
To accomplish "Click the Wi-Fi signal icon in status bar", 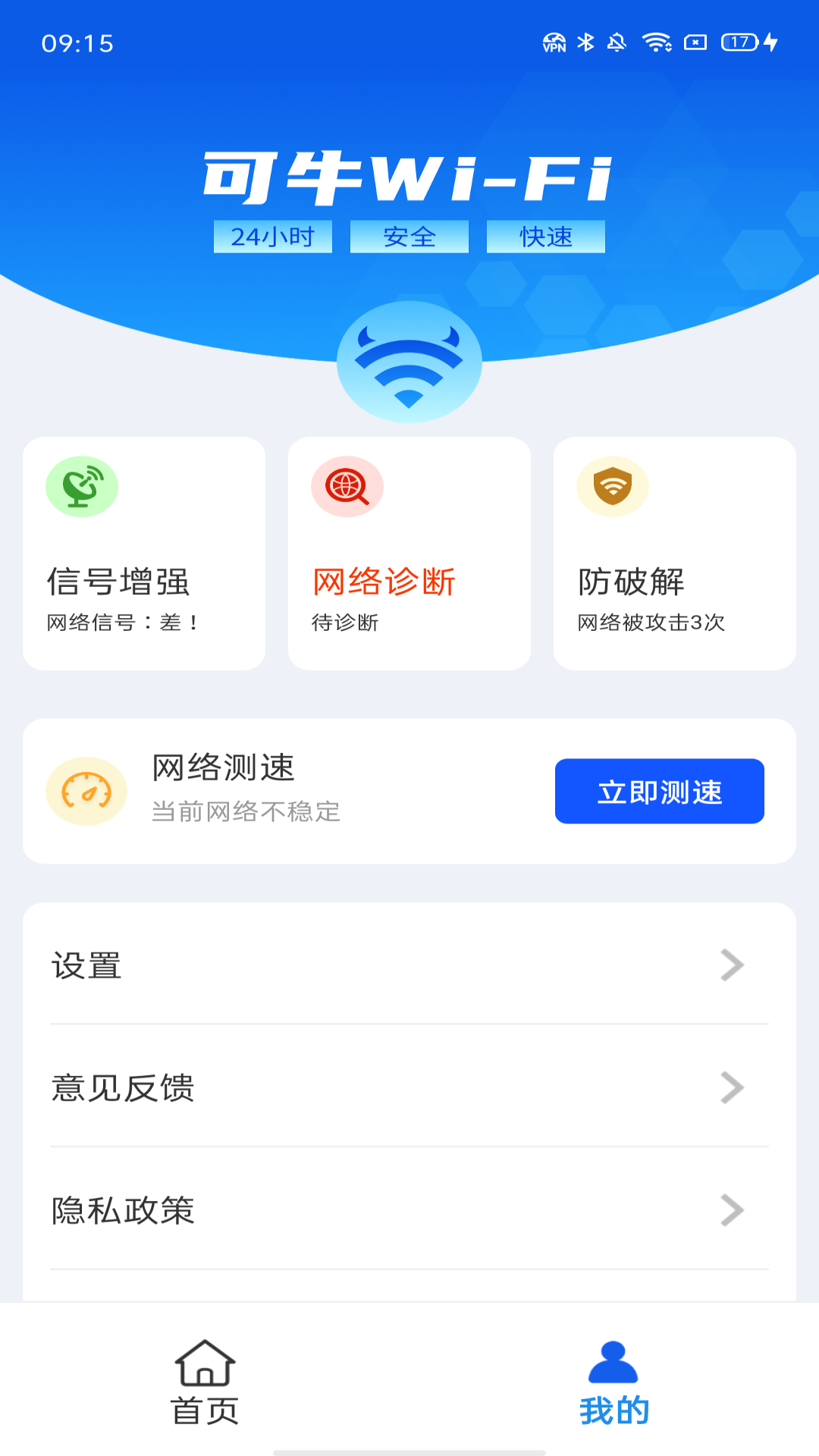I will click(657, 42).
